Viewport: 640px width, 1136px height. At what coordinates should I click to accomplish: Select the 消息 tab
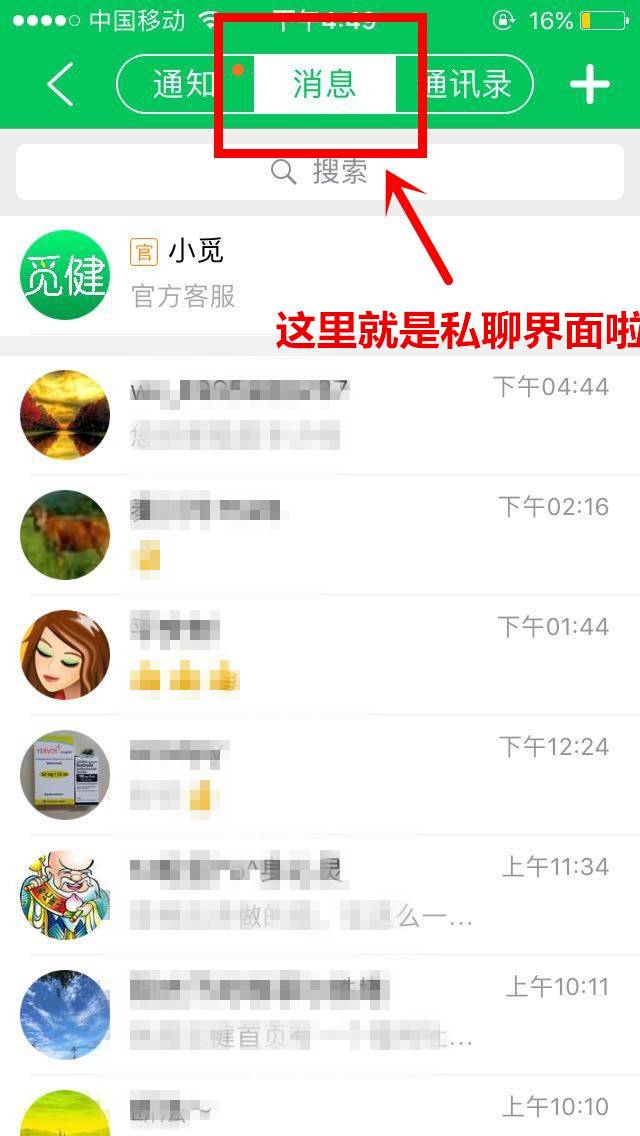tap(325, 85)
